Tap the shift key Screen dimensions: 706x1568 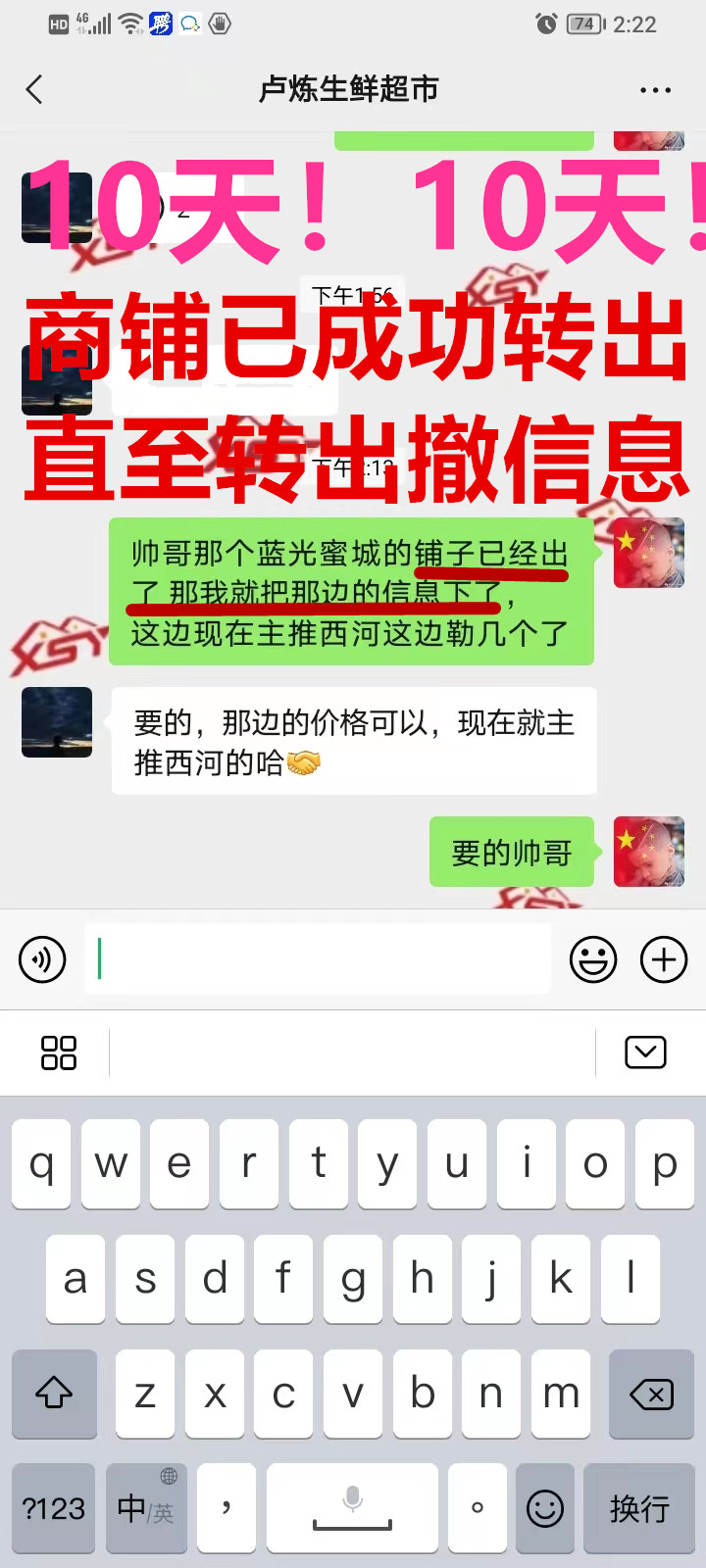point(54,1394)
